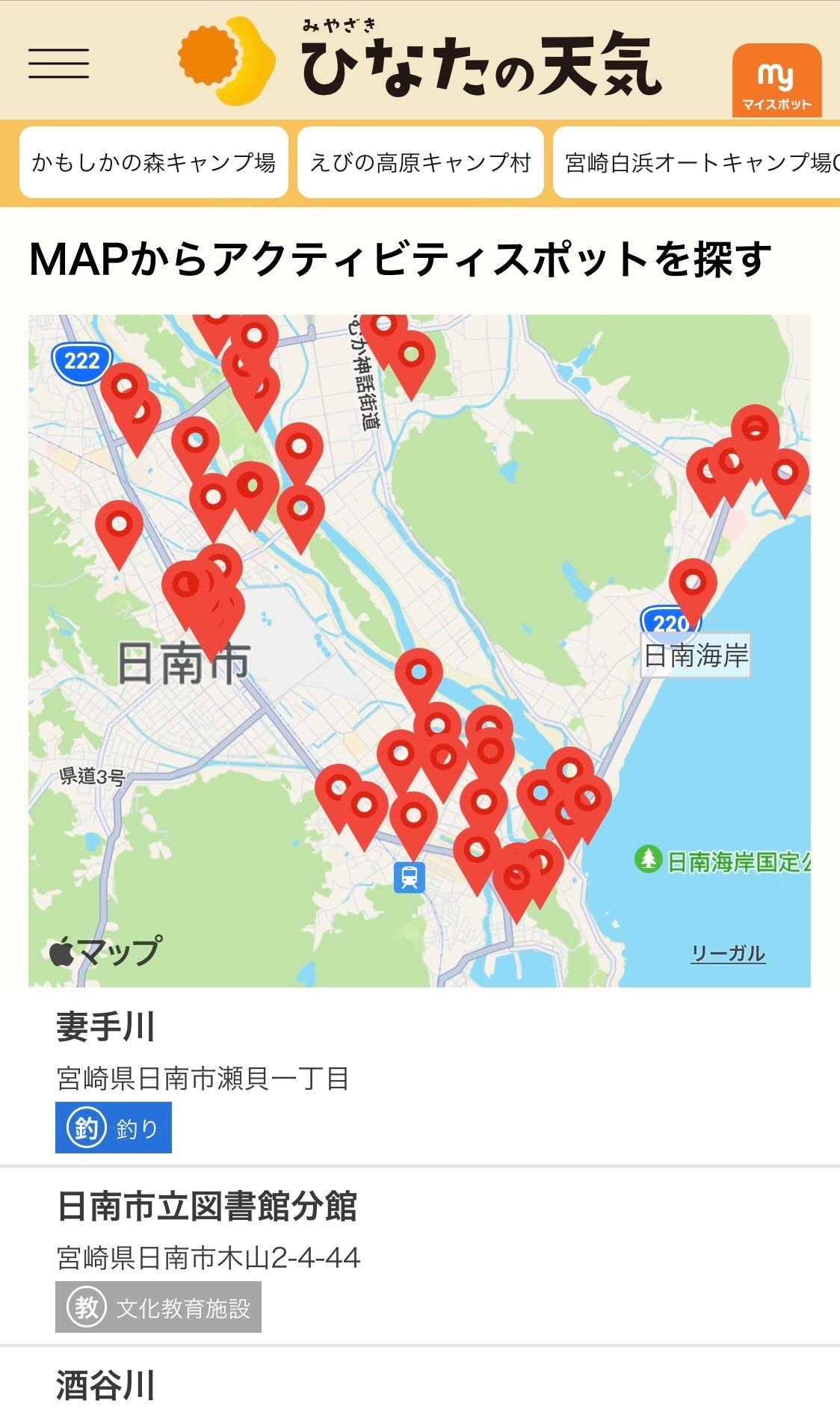Open the 妻手川 fishing spot
This screenshot has height=1412, width=840.
[106, 1027]
